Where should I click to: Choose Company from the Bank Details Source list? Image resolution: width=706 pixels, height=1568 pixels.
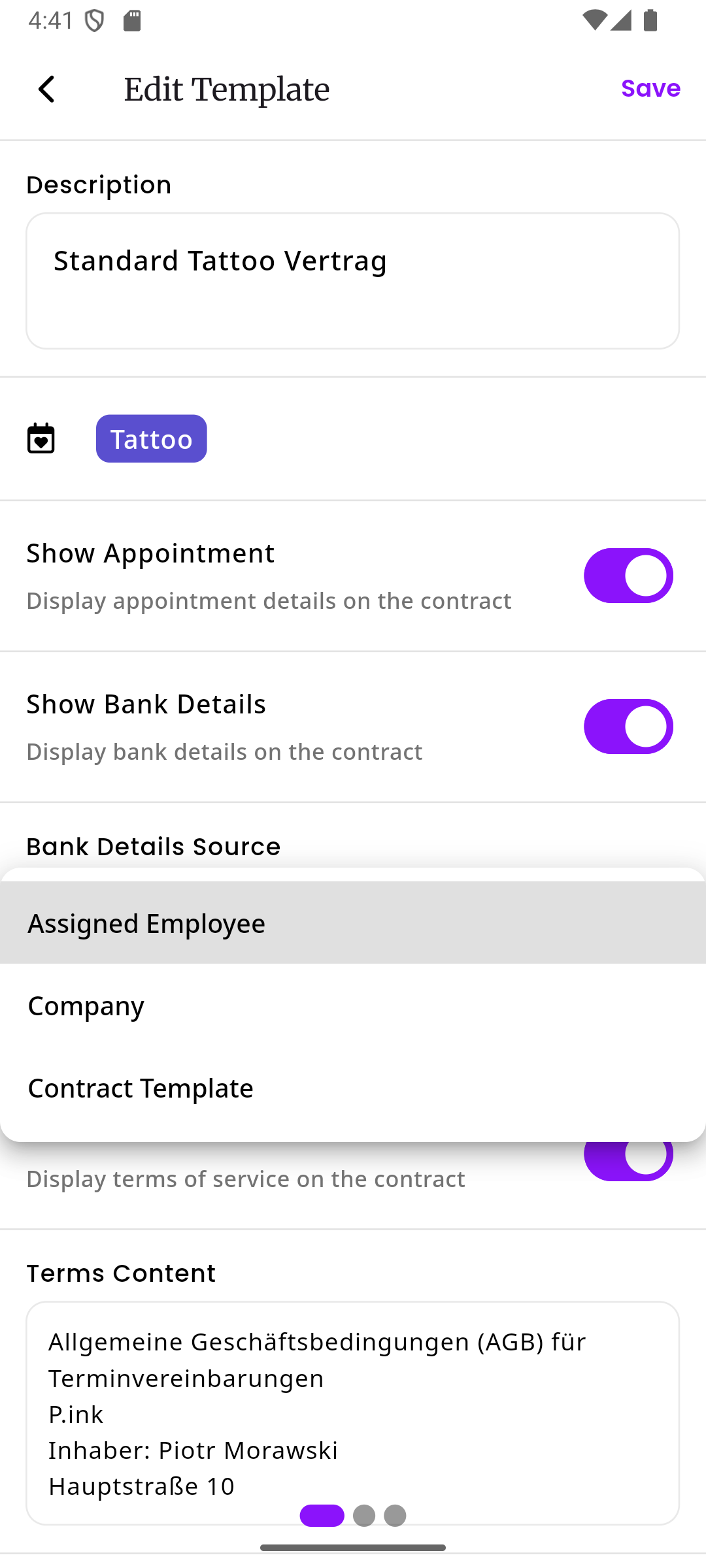[x=353, y=1005]
